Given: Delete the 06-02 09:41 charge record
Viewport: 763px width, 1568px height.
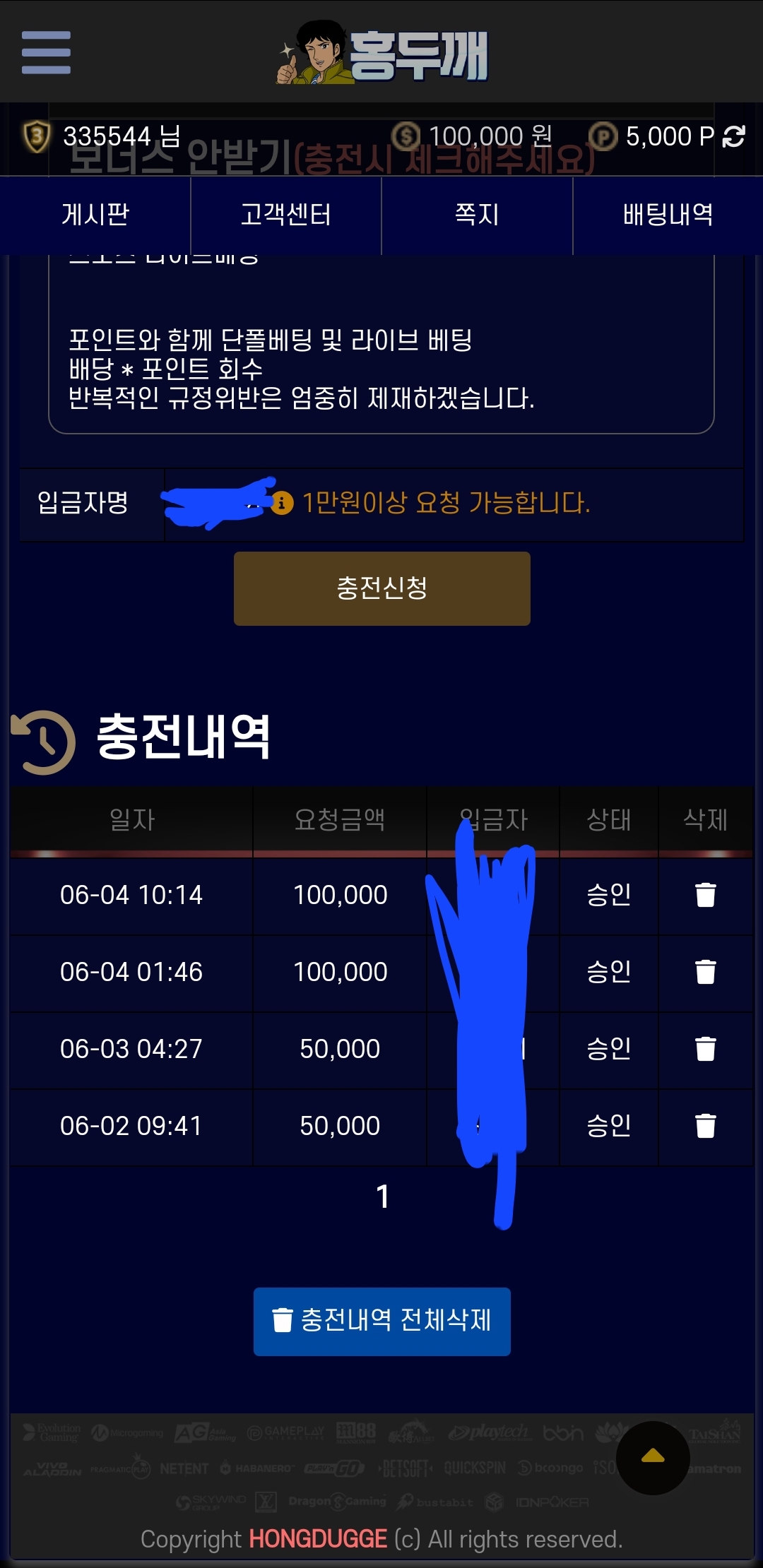Looking at the screenshot, I should pyautogui.click(x=706, y=1126).
